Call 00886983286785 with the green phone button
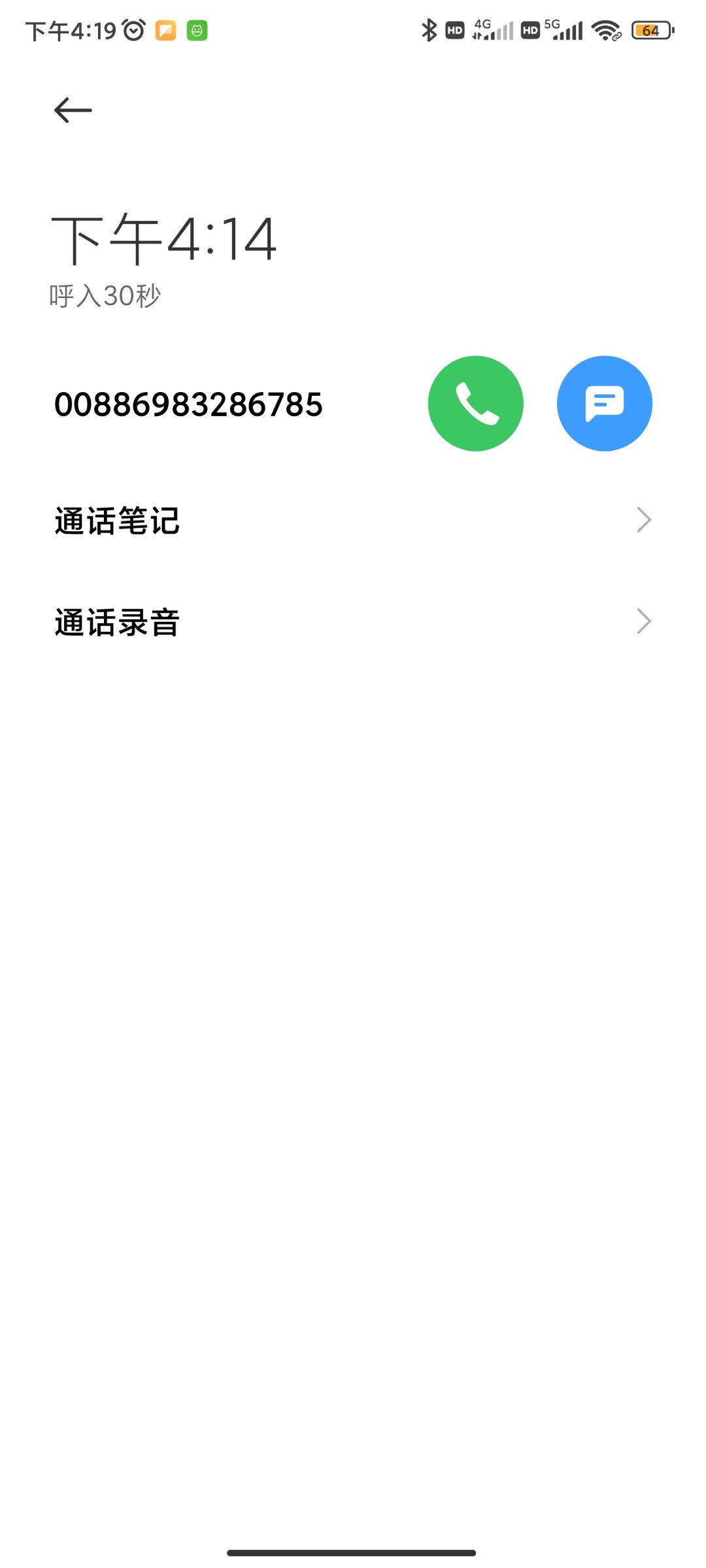 click(475, 403)
